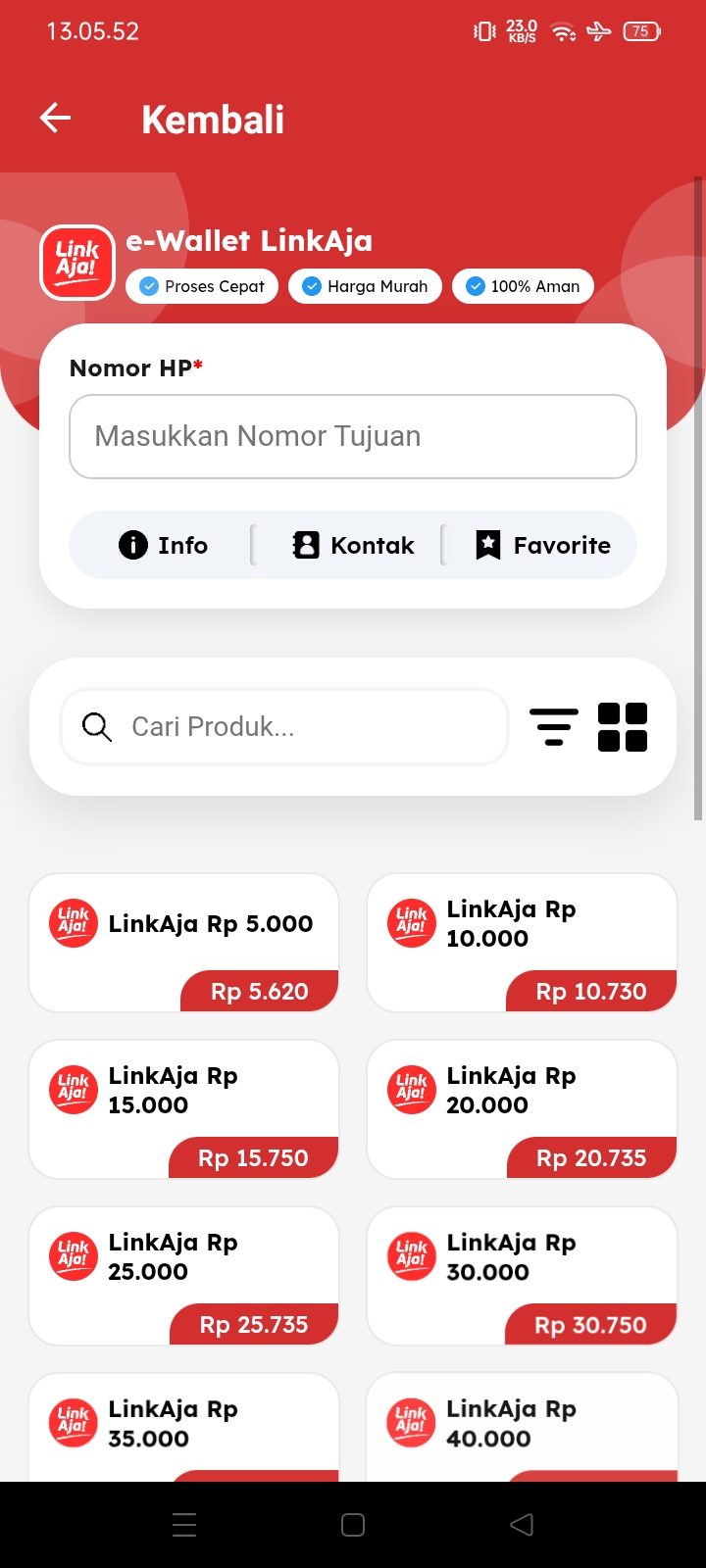Select the LinkAja Rp 35.000 top-up
Viewport: 706px width, 1568px height.
[x=184, y=1426]
